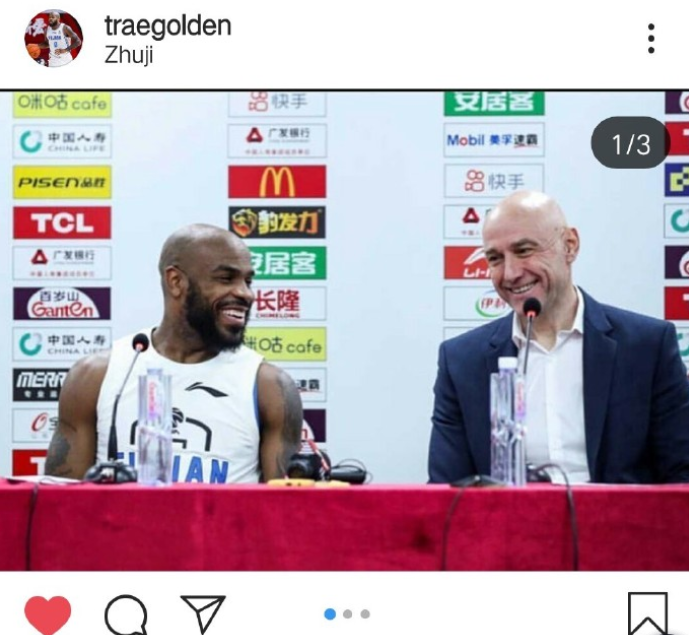The height and width of the screenshot is (635, 689).
Task: Open the comments on this post
Action: (x=126, y=614)
